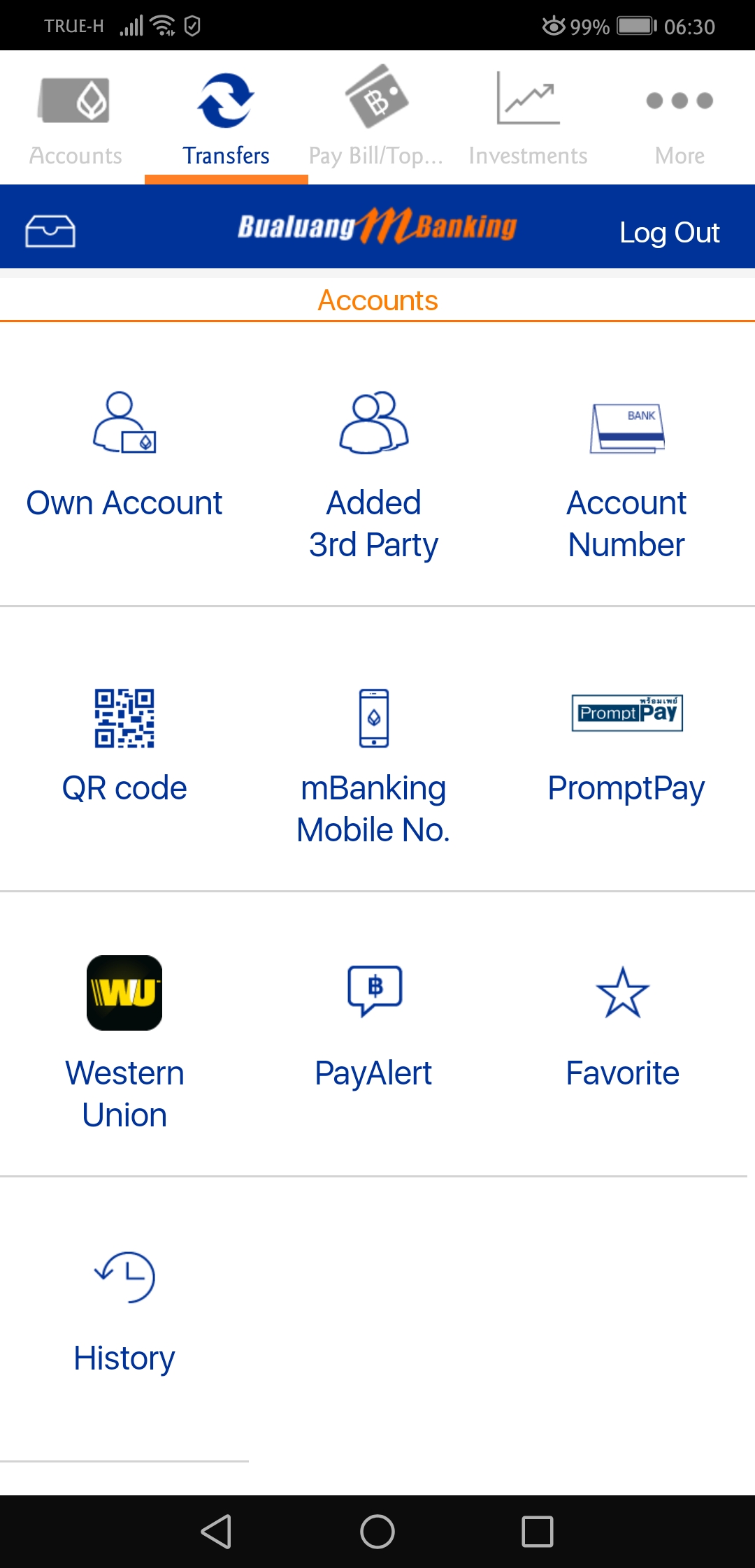Viewport: 755px width, 1568px height.
Task: Open Western Union transfers
Action: tap(124, 1035)
